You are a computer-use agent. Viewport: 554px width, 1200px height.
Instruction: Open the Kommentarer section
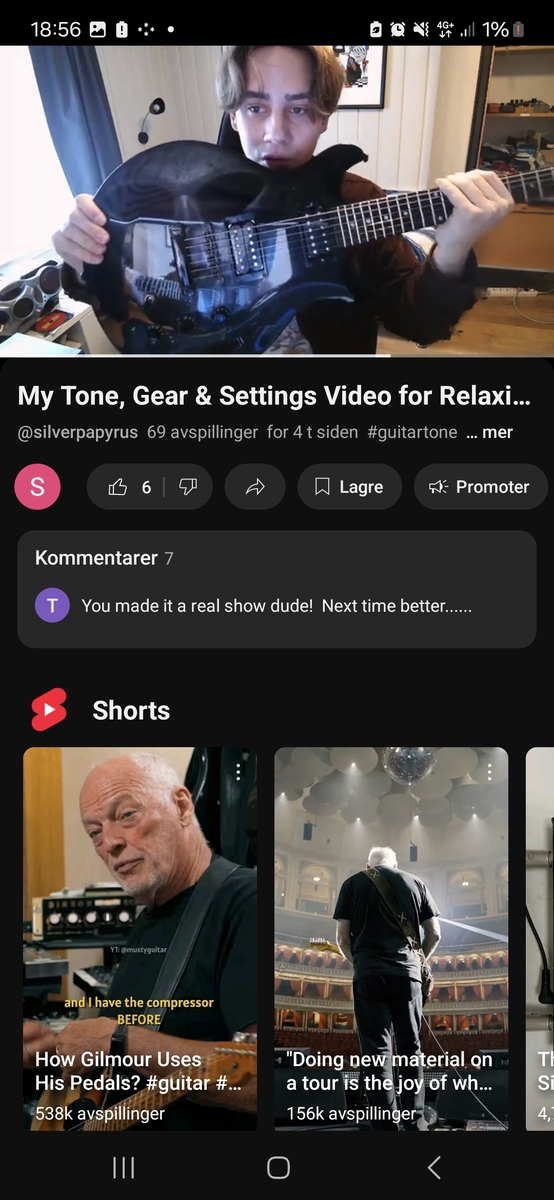[277, 589]
